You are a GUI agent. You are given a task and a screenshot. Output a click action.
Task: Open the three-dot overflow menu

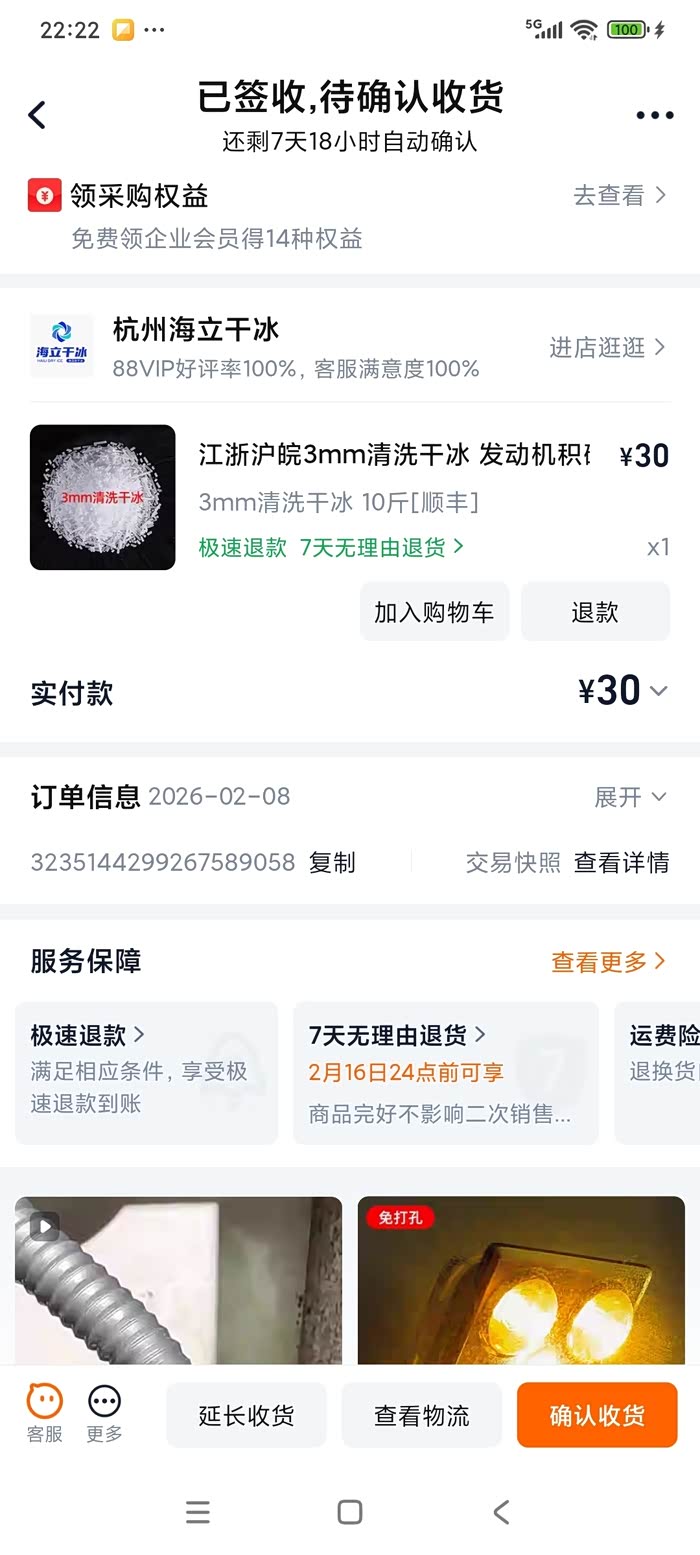coord(654,115)
